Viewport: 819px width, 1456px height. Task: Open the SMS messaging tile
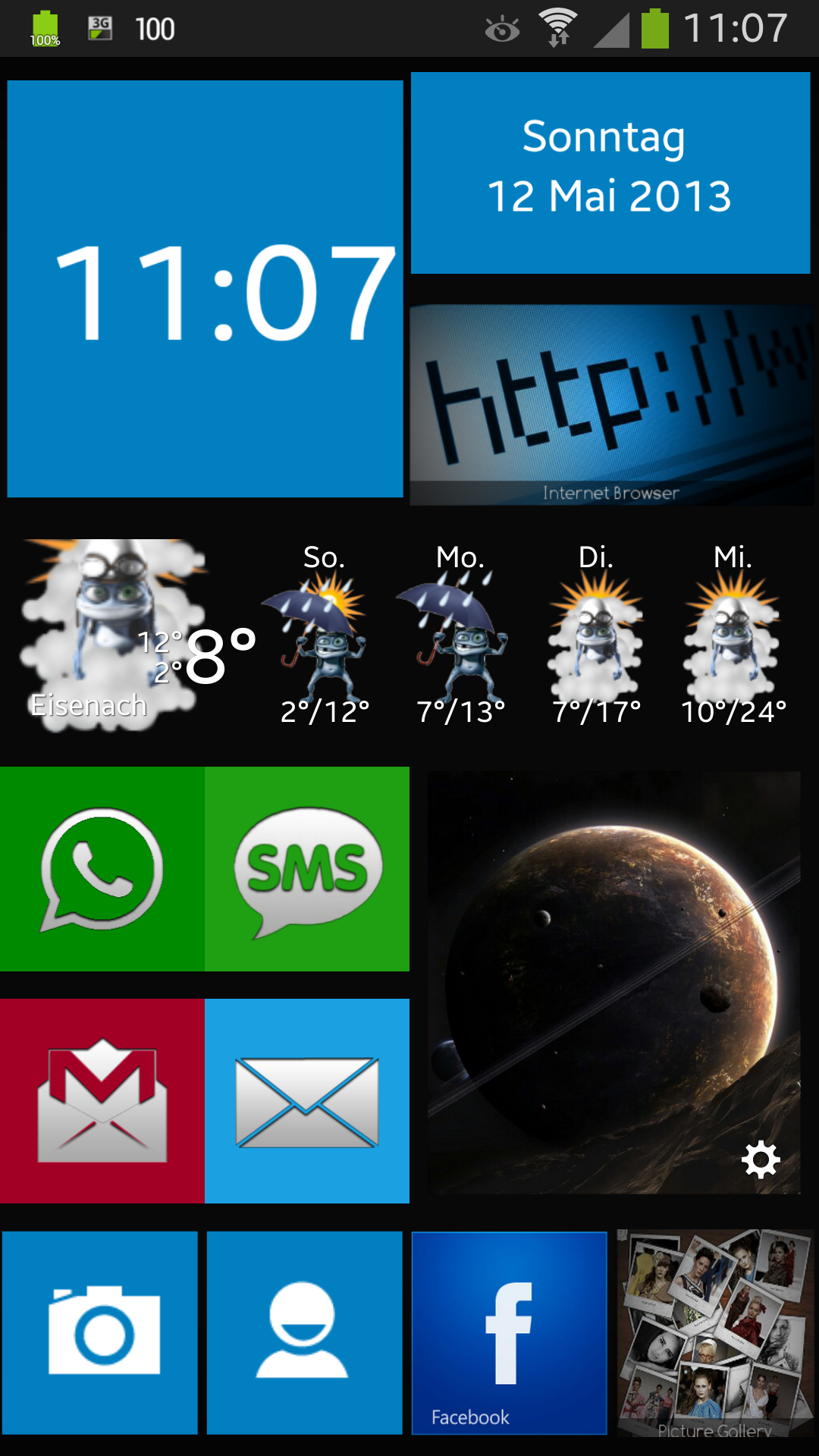[x=307, y=869]
